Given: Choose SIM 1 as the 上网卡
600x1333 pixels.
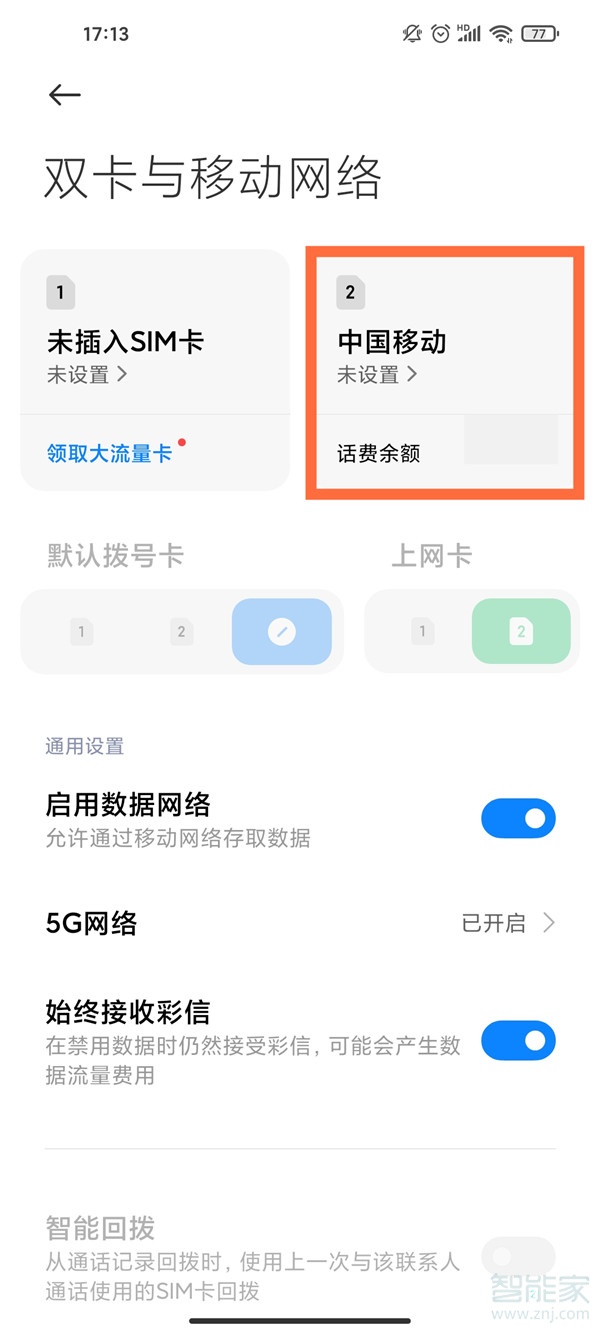Looking at the screenshot, I should pos(423,632).
